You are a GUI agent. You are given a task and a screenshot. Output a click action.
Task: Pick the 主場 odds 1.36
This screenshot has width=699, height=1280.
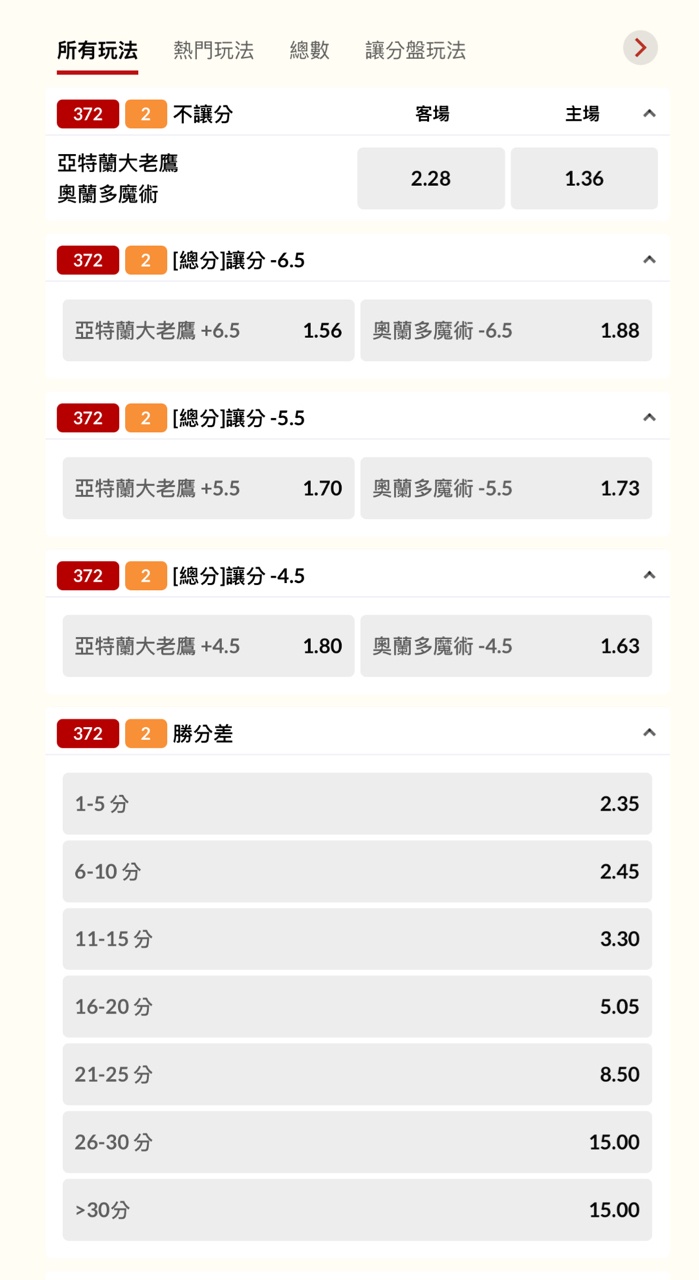point(584,179)
